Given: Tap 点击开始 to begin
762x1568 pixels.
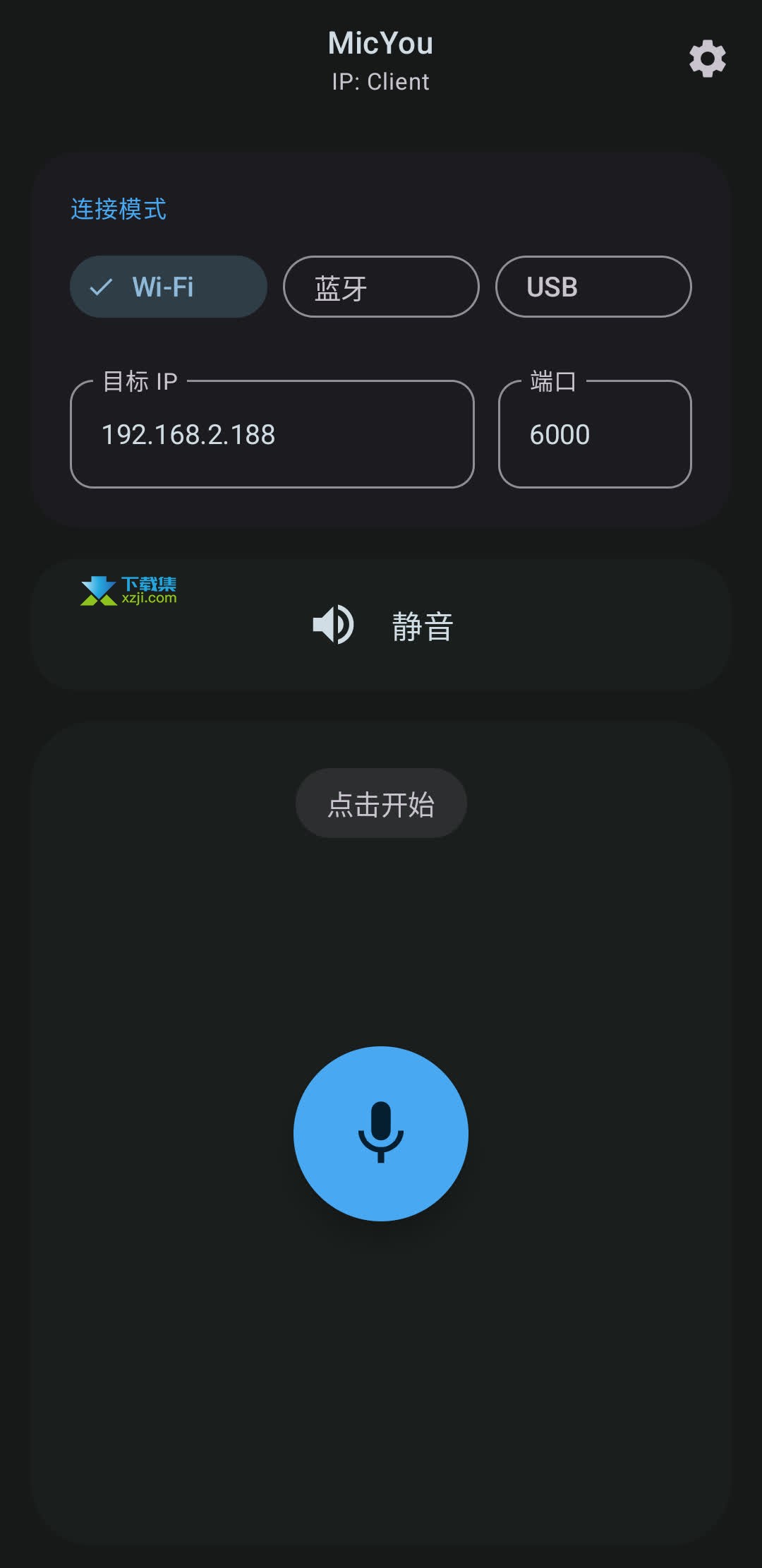Looking at the screenshot, I should pyautogui.click(x=380, y=803).
